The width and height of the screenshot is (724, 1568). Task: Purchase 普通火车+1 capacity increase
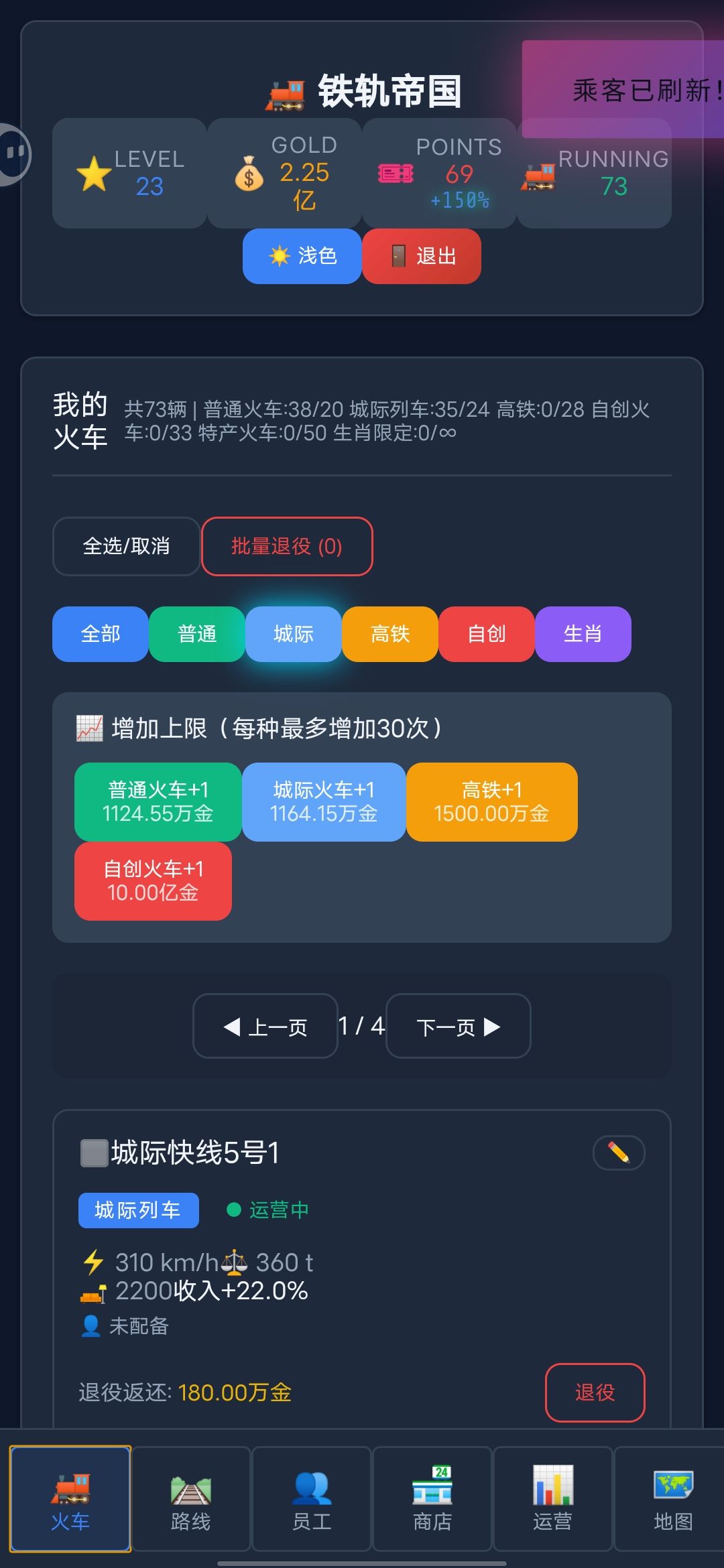point(158,802)
